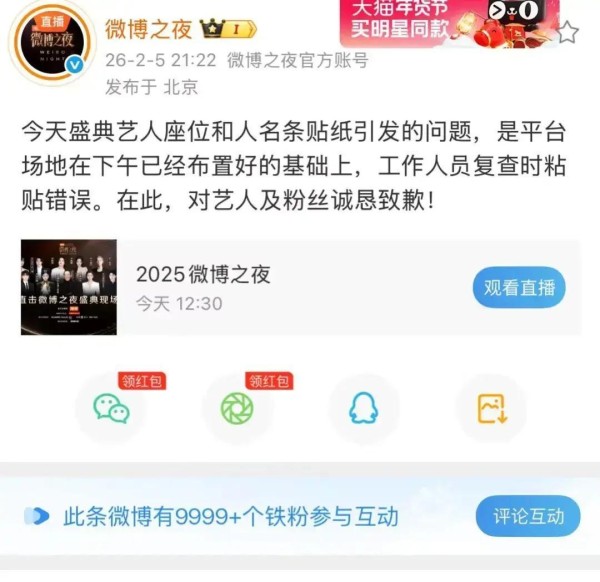Tap the 评论互动 button
600x582 pixels.
(x=527, y=516)
